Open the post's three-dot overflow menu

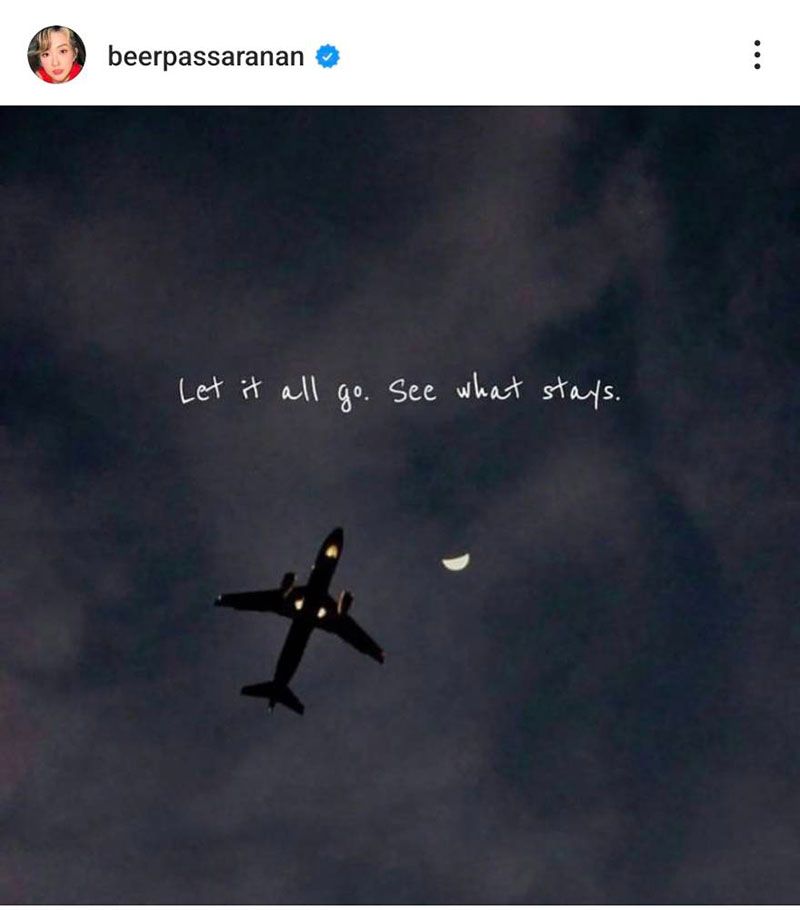coord(757,55)
